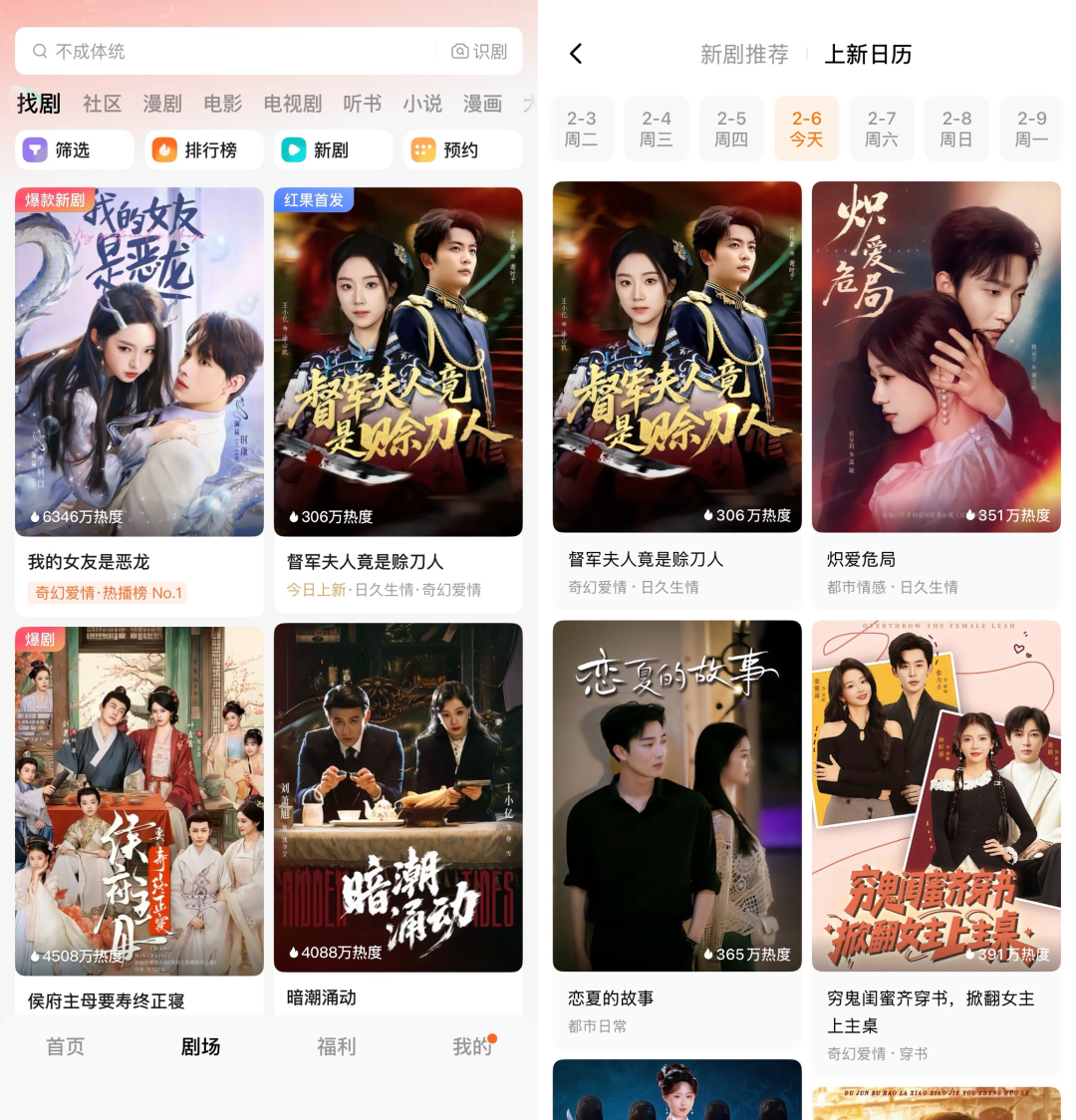Switch to the 福利 tab

pos(336,1046)
